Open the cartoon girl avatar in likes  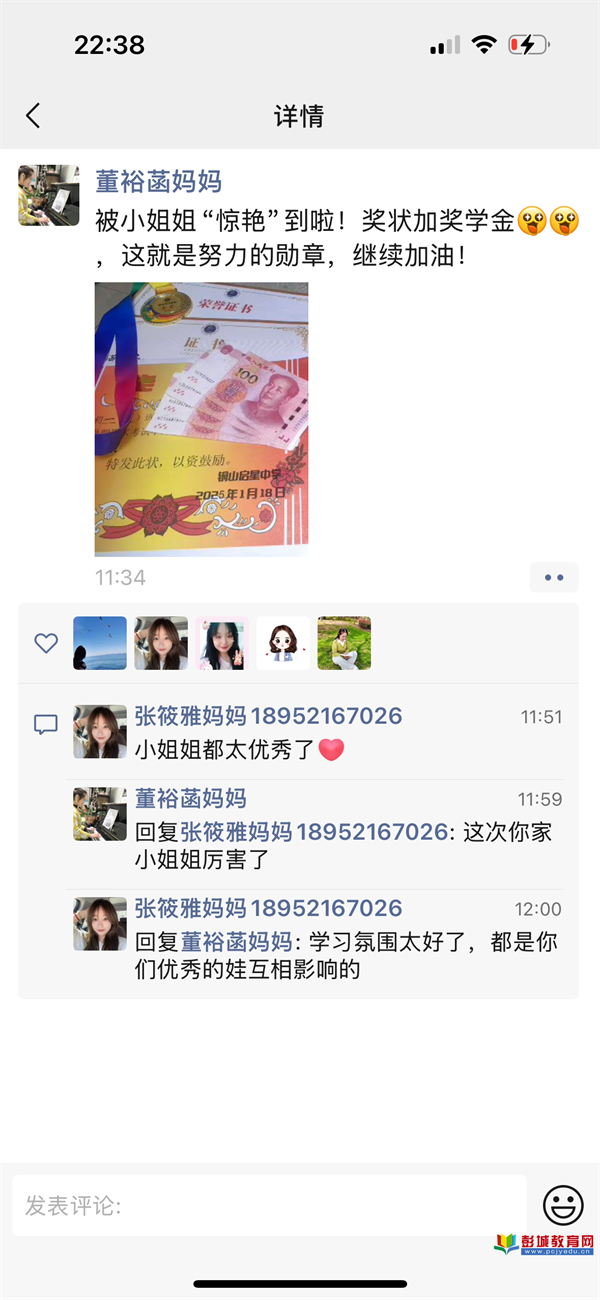coord(283,643)
